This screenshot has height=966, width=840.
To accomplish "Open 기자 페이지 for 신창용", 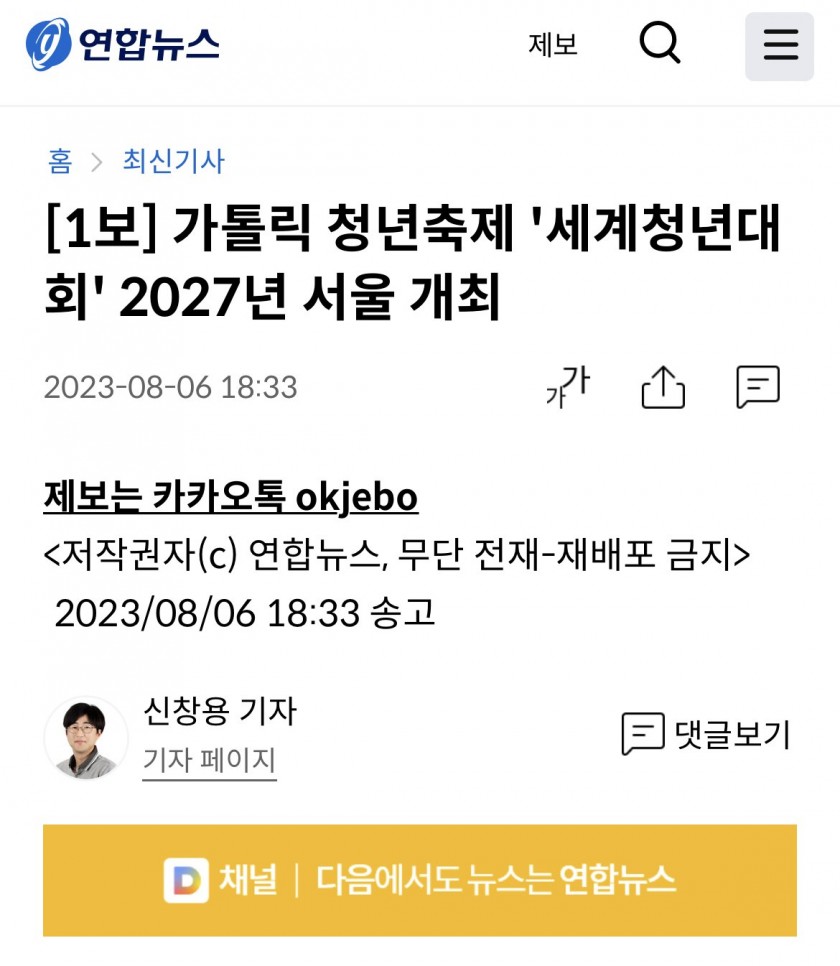I will pyautogui.click(x=209, y=761).
